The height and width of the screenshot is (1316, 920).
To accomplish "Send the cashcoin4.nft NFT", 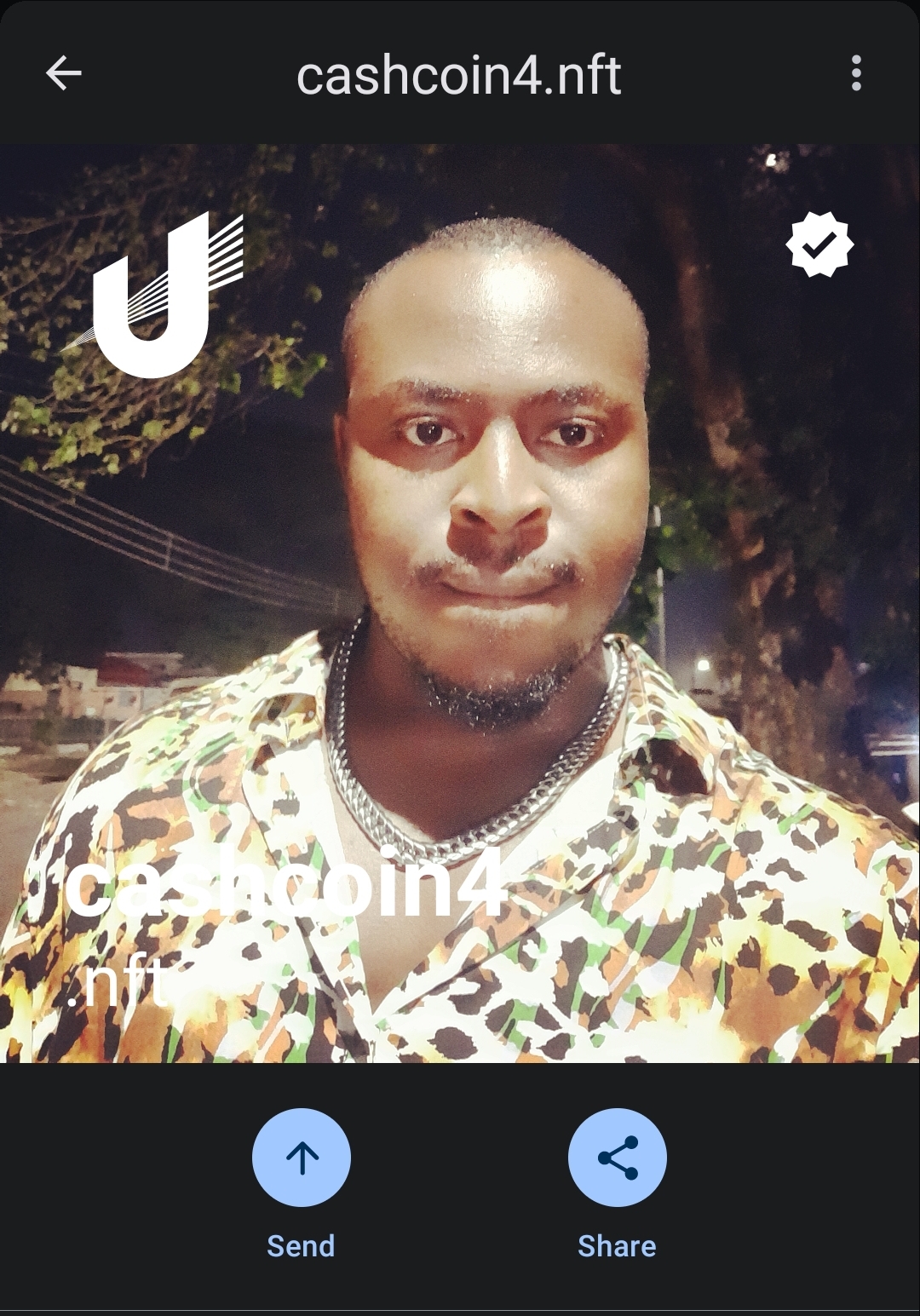I will (301, 1158).
